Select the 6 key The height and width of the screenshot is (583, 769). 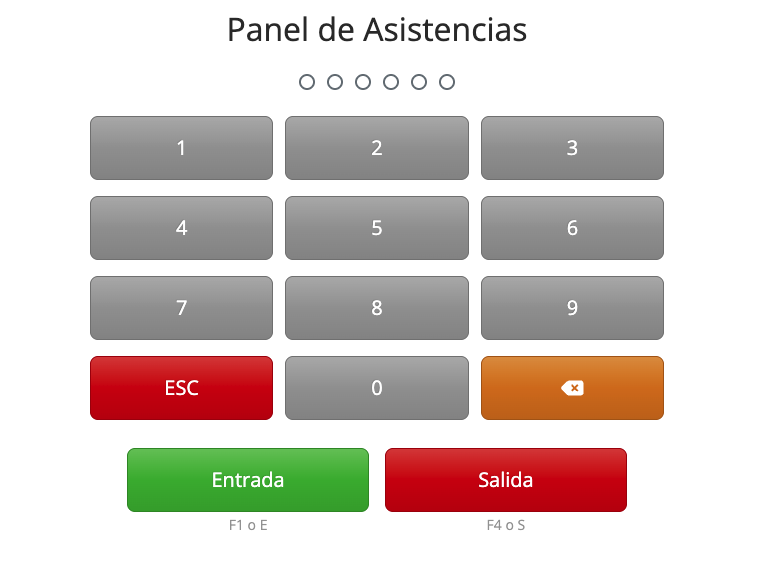point(572,228)
